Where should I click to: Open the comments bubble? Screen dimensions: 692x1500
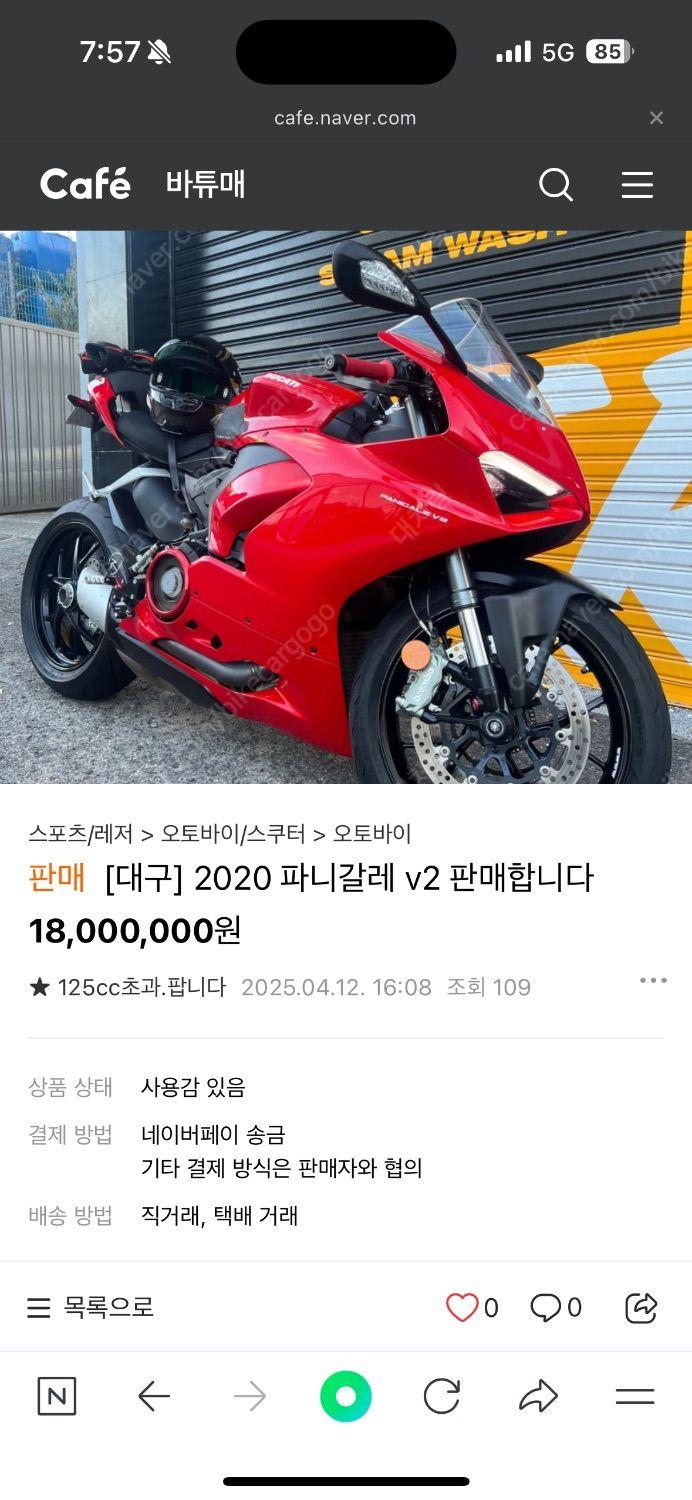point(546,1307)
